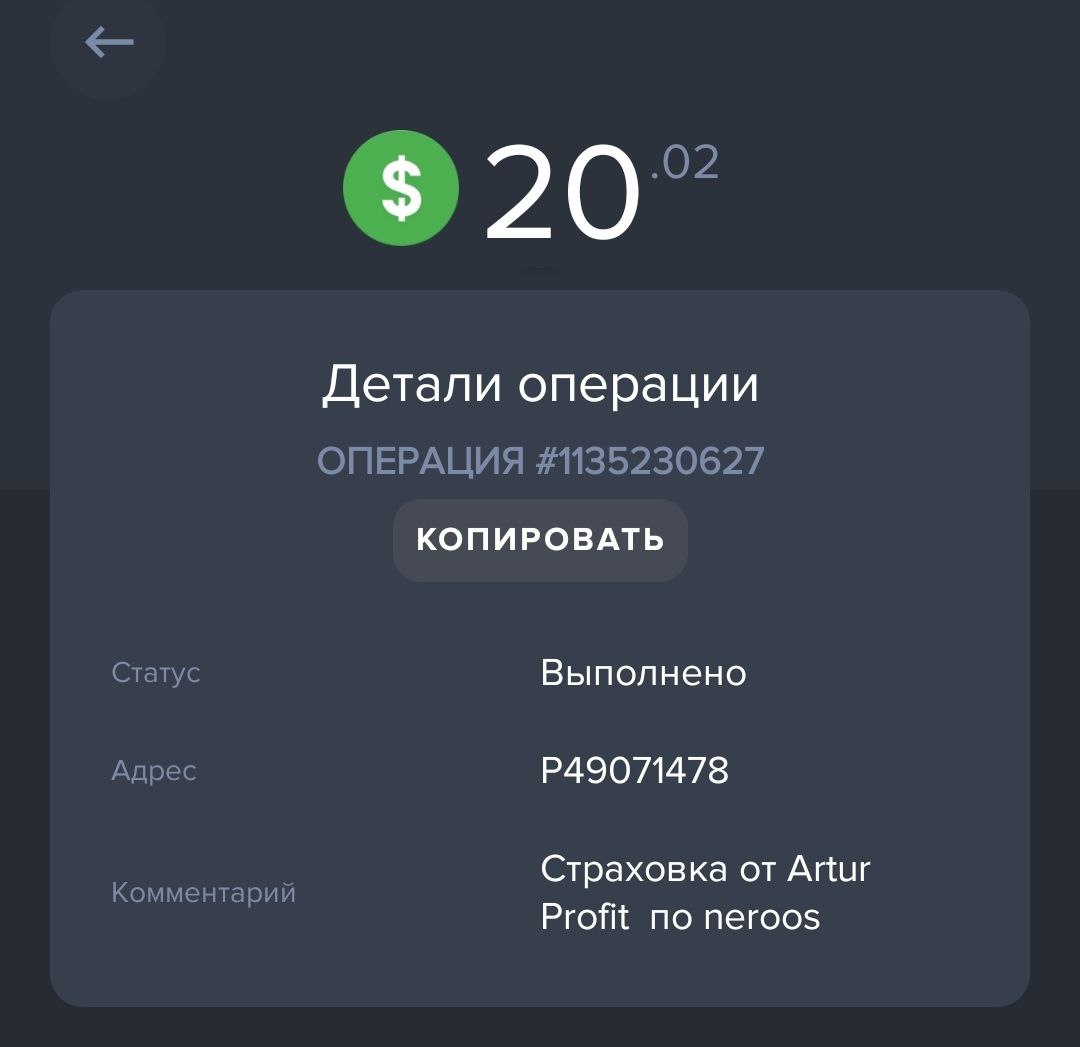Copy the operation number with КОПИРОВАТЬ
The height and width of the screenshot is (1047, 1080).
tap(540, 540)
